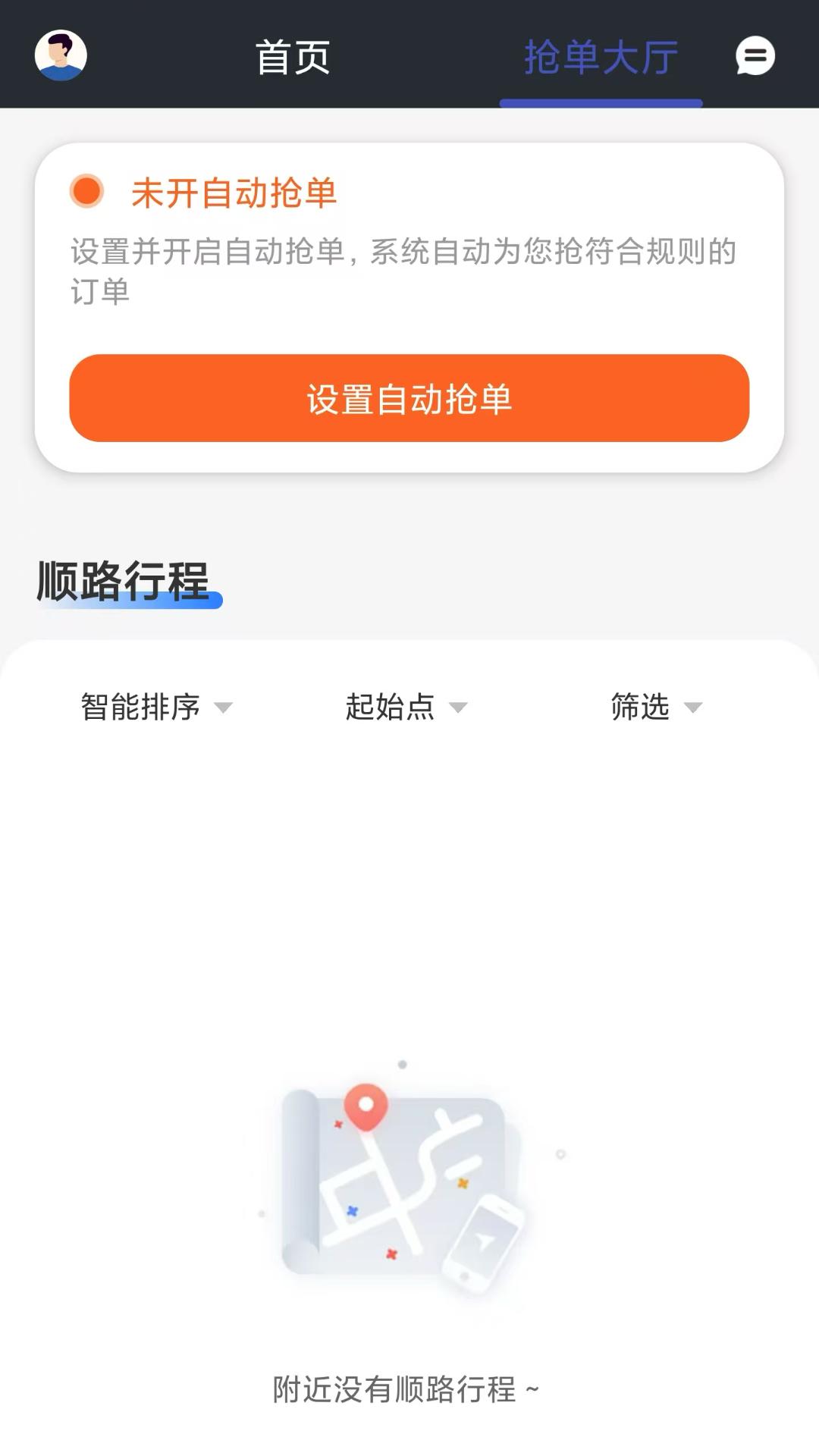Enable auto order grabbing via status indicator
Viewport: 819px width, 1456px height.
tap(86, 193)
